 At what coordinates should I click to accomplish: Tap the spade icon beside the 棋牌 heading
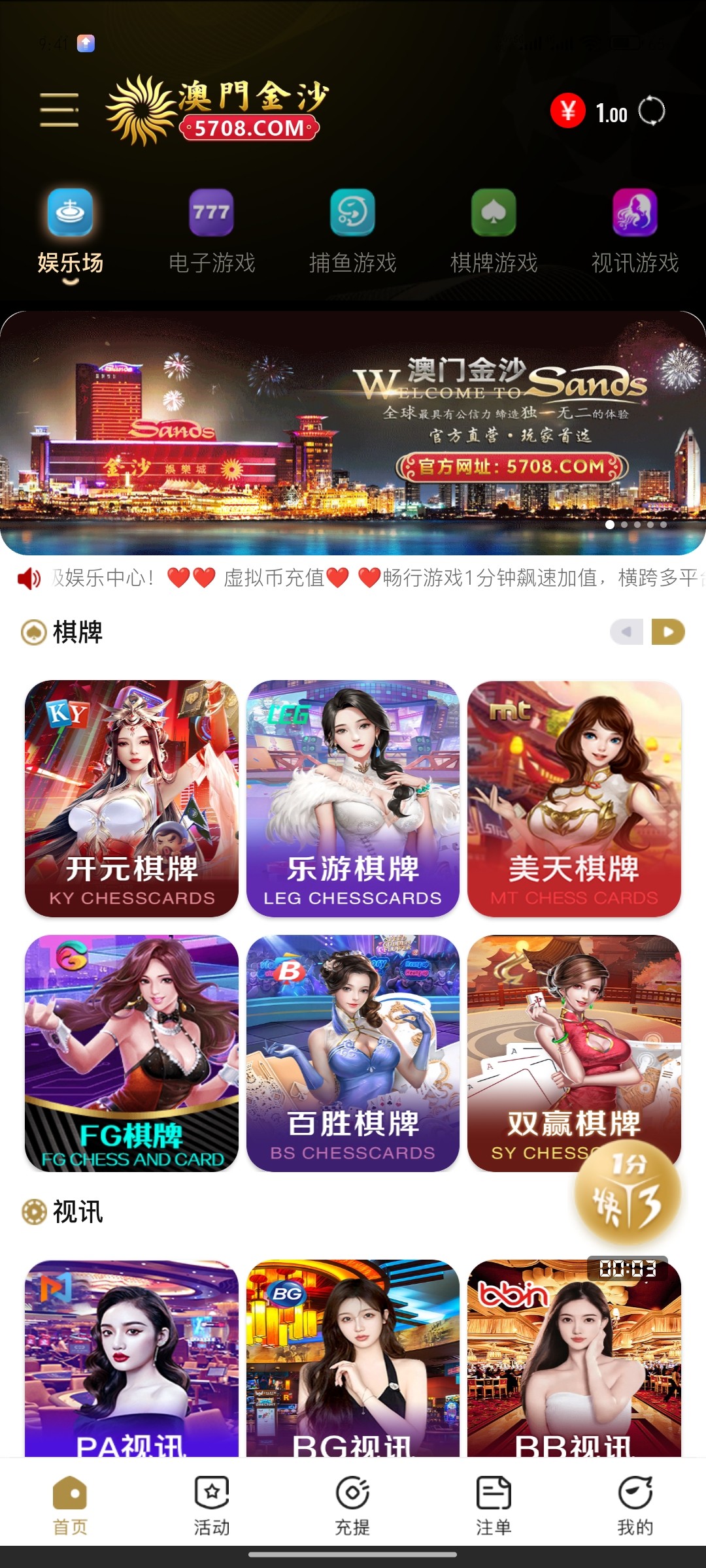pos(31,630)
